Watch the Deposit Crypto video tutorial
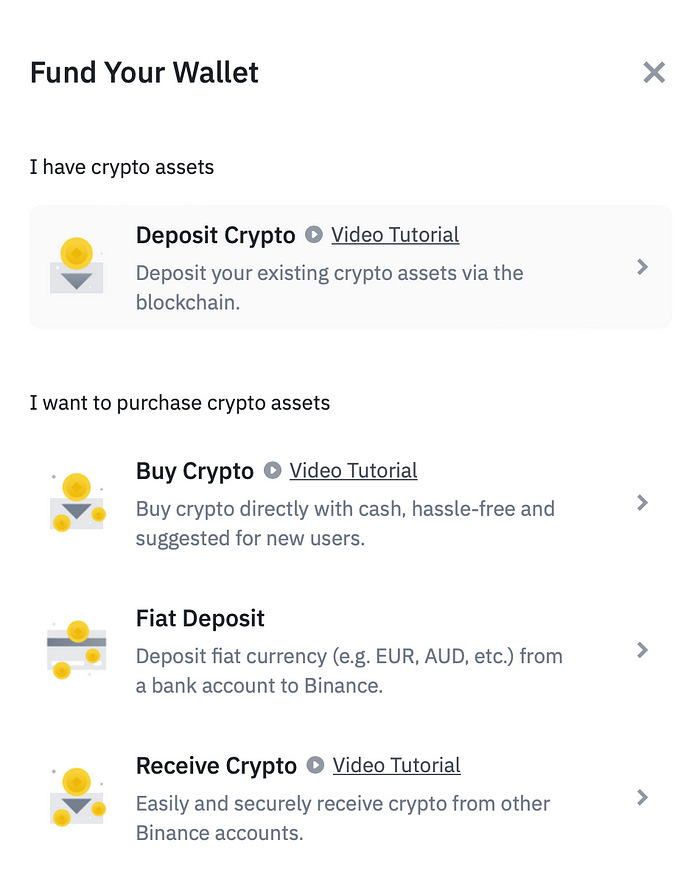This screenshot has height=874, width=700. coord(394,235)
